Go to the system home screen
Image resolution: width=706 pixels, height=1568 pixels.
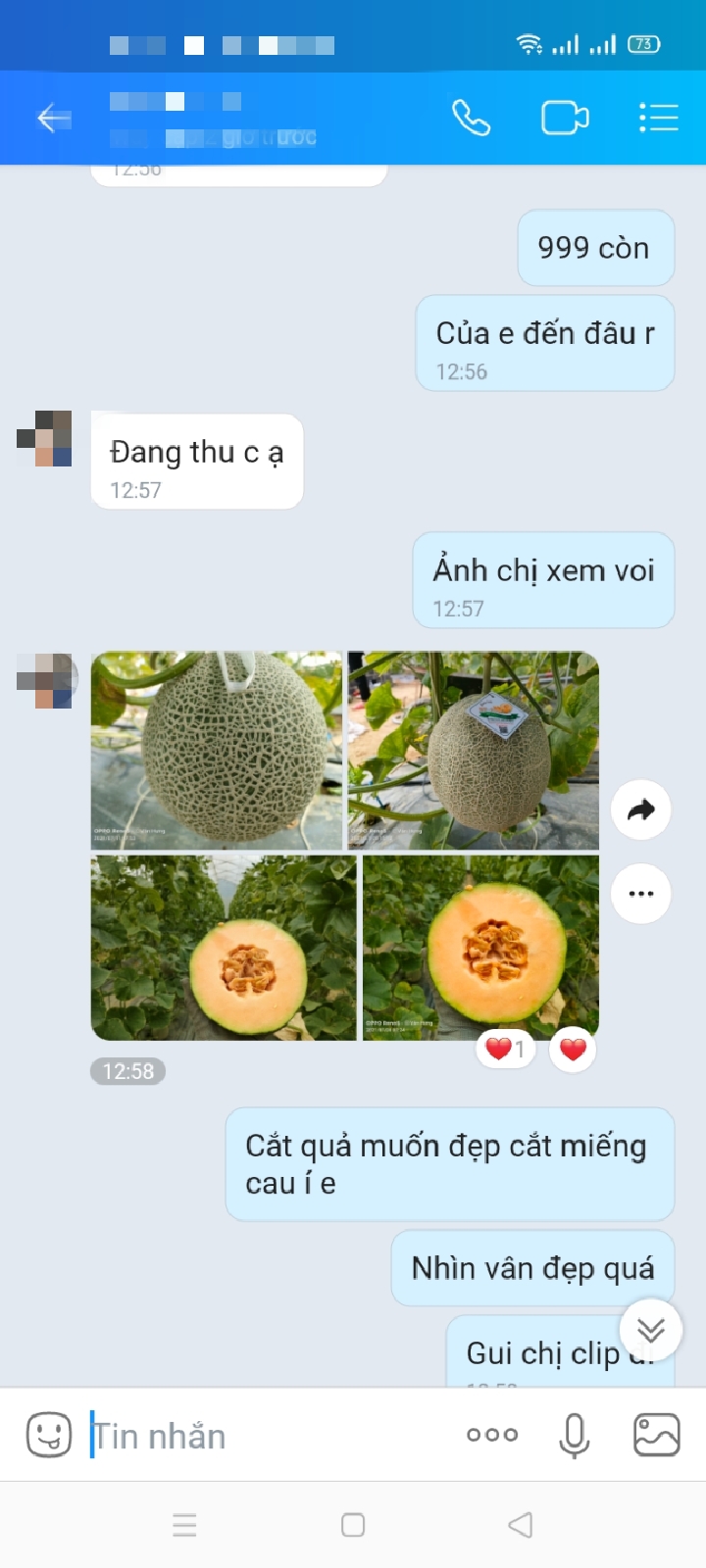353,1525
